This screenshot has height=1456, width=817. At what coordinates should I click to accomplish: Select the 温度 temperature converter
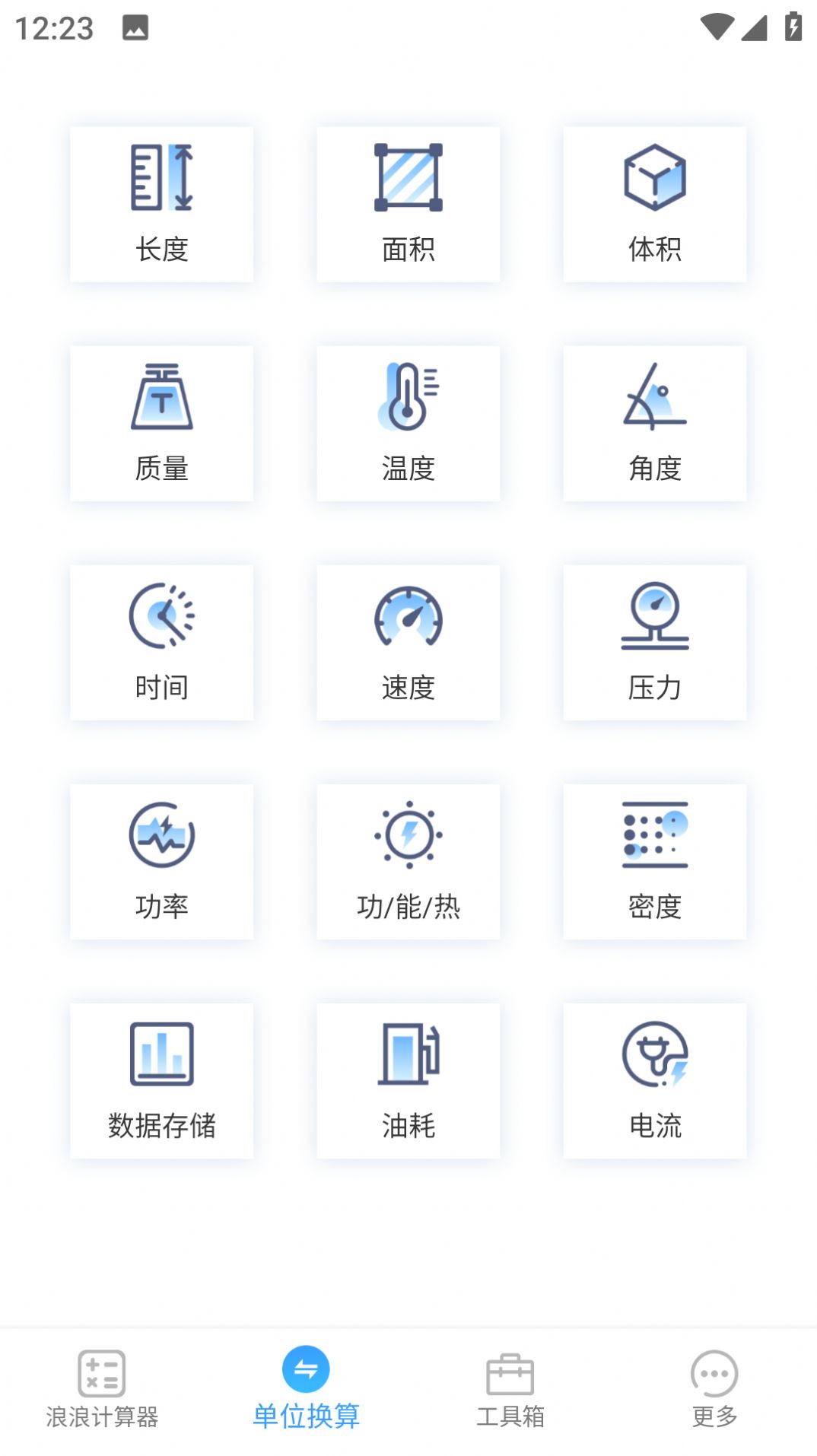[x=408, y=423]
